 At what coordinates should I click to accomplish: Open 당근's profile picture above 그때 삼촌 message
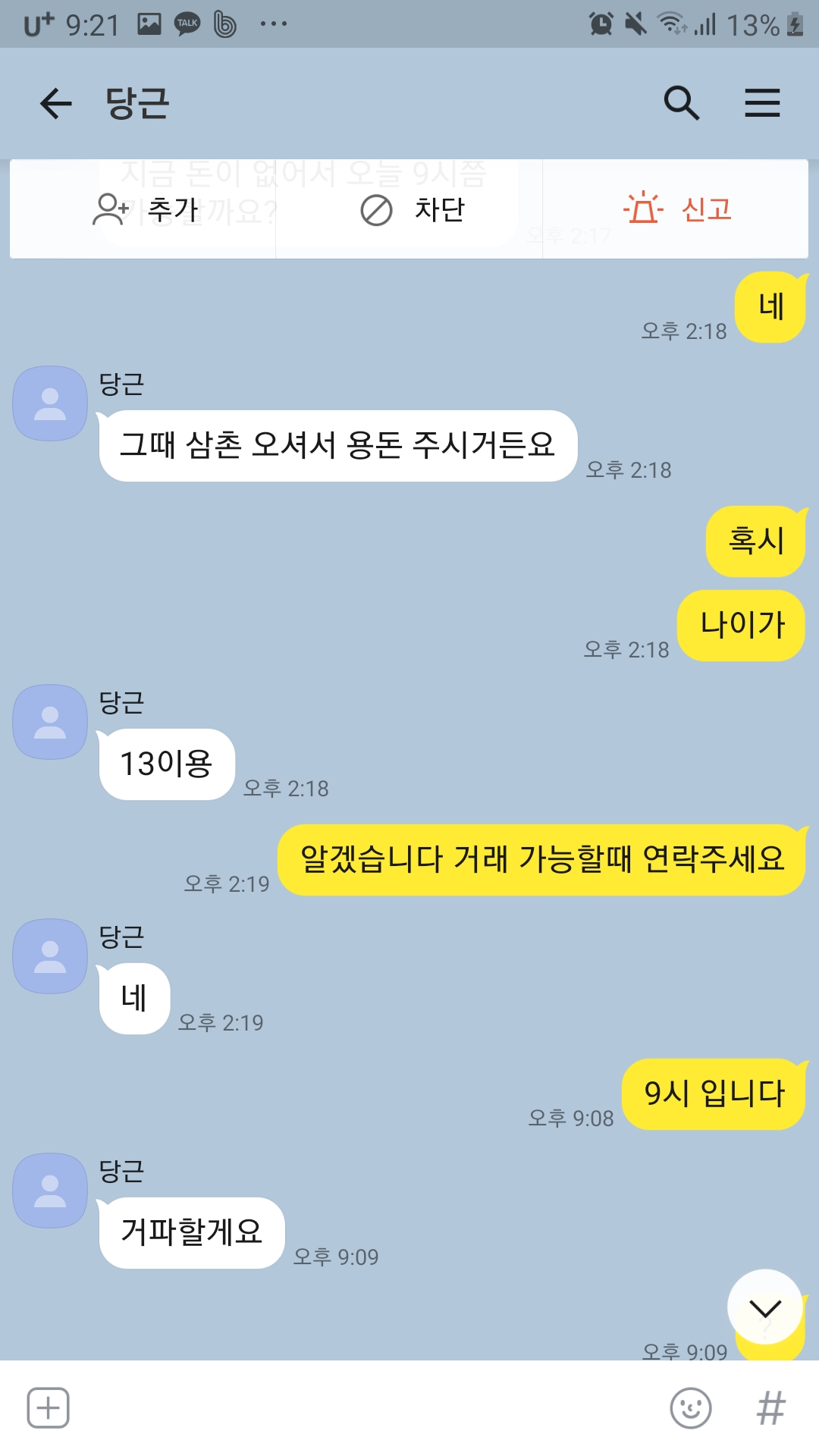coord(50,403)
